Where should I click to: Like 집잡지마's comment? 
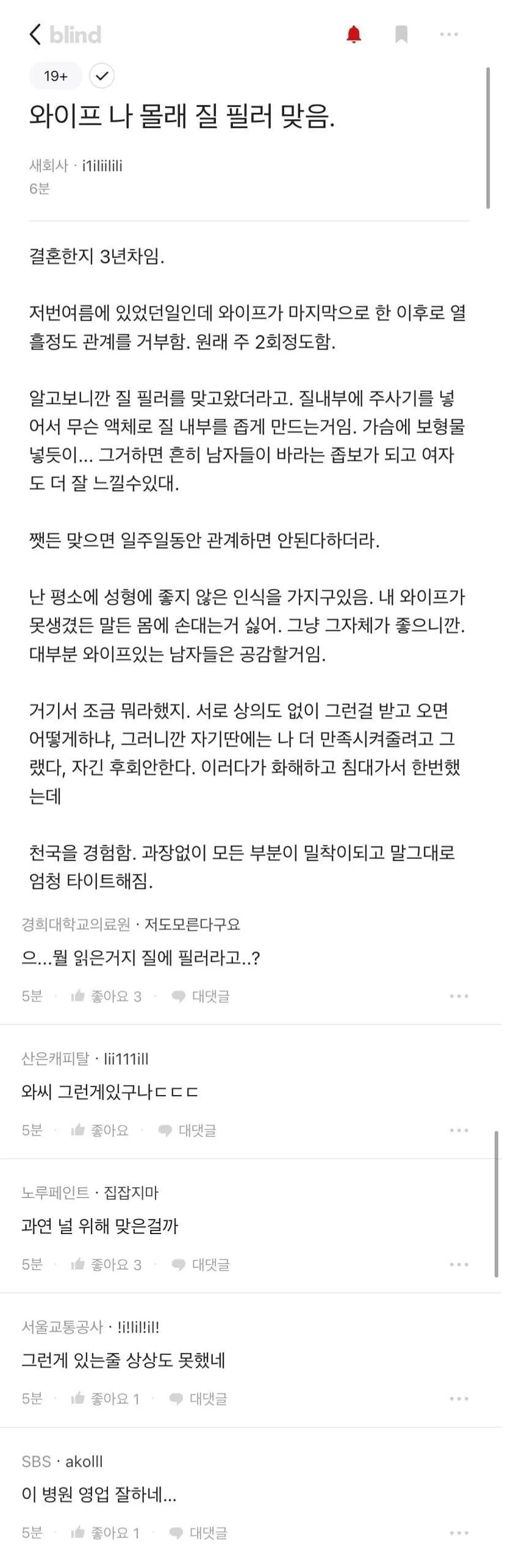[x=107, y=1265]
